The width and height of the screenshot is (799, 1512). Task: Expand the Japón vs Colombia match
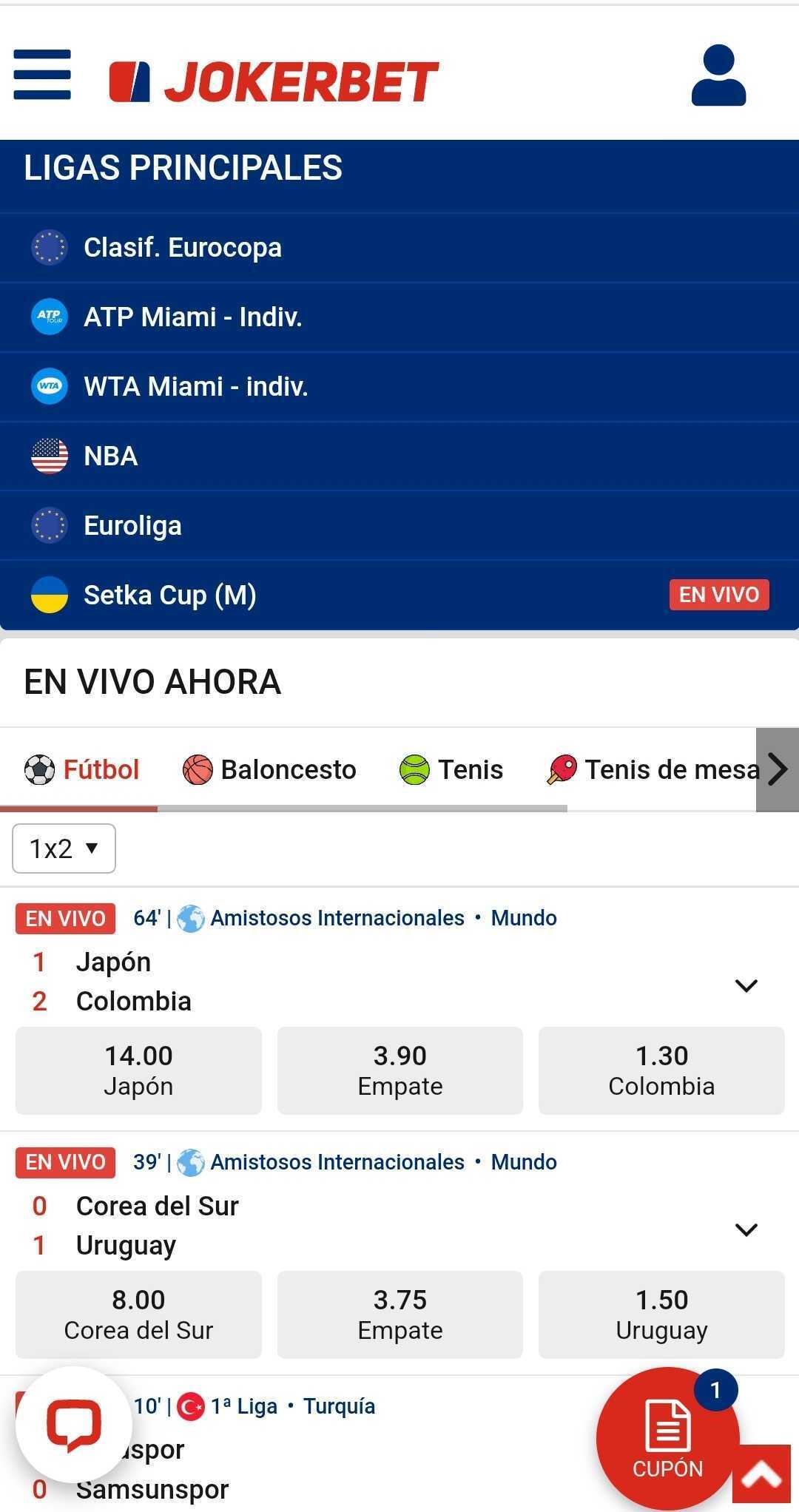pos(746,985)
